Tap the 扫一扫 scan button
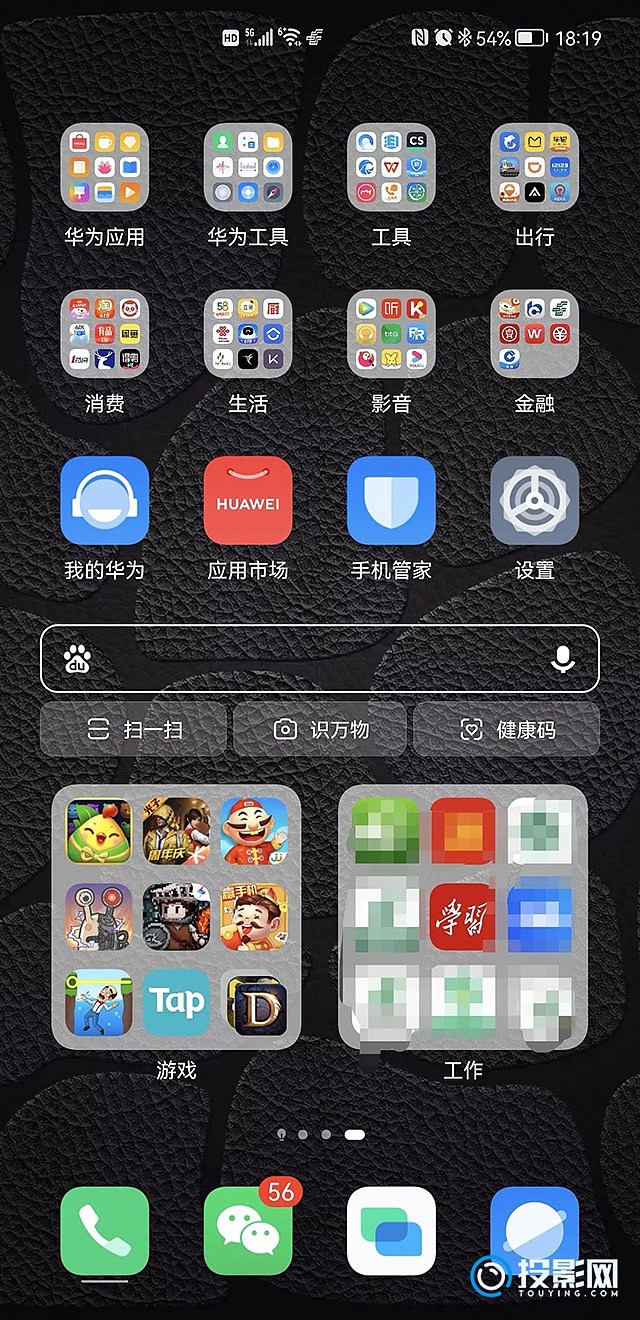 [x=133, y=729]
